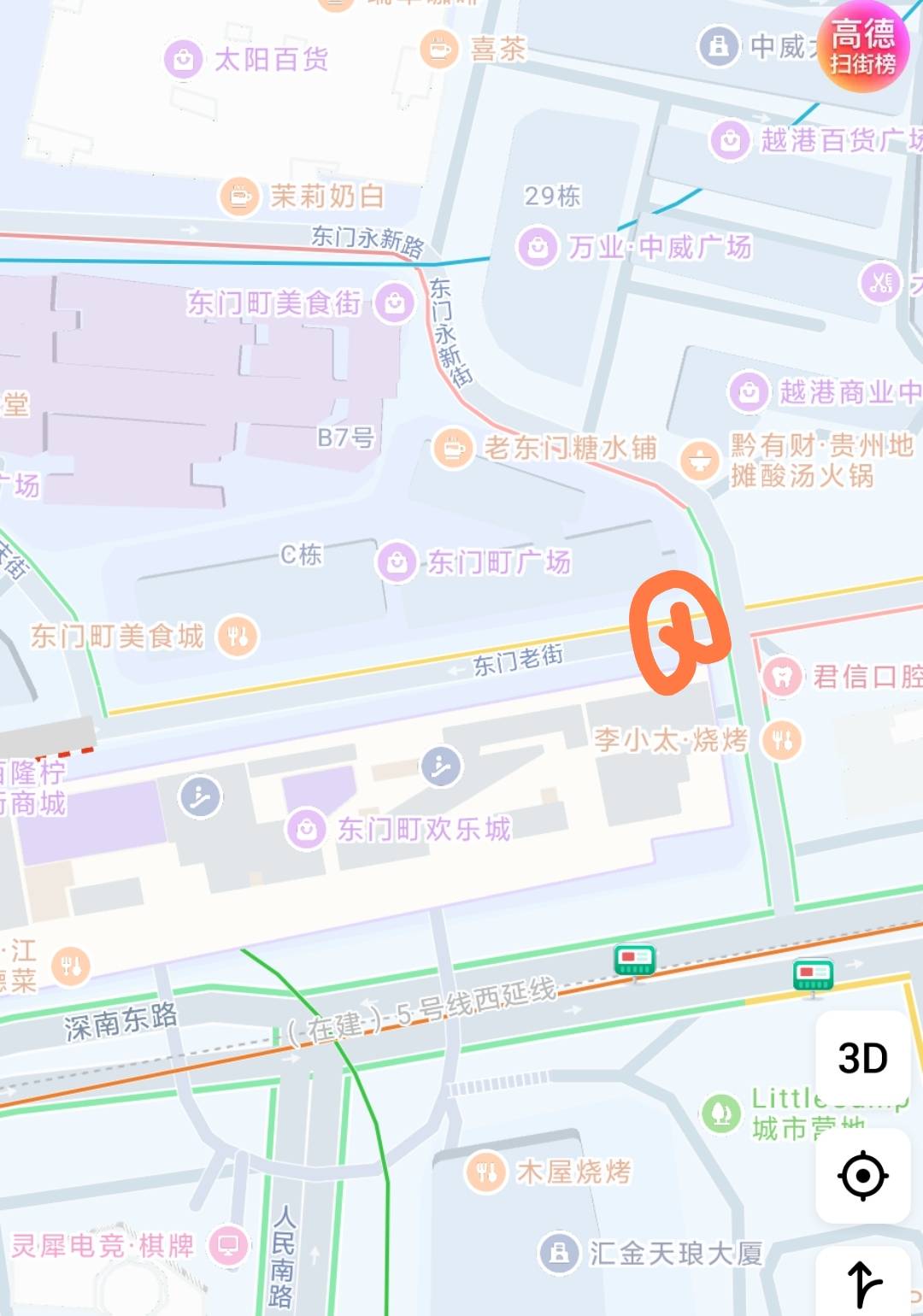
Task: Select the 越港百货广场 shopping marker
Action: click(730, 140)
